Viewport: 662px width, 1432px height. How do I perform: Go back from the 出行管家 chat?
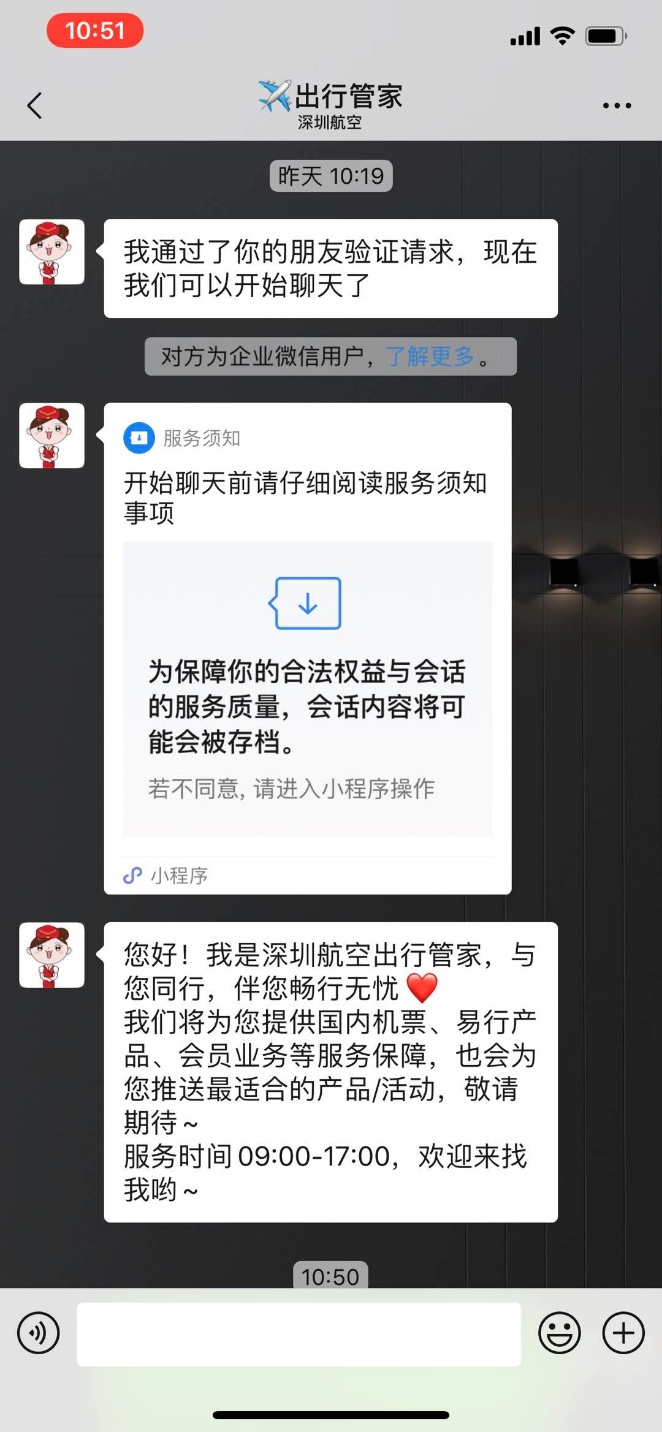[x=35, y=106]
